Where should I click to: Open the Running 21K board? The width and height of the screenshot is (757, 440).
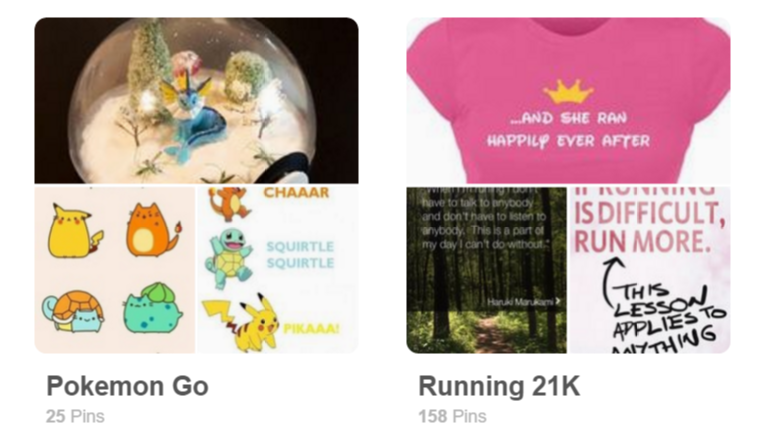tap(567, 186)
